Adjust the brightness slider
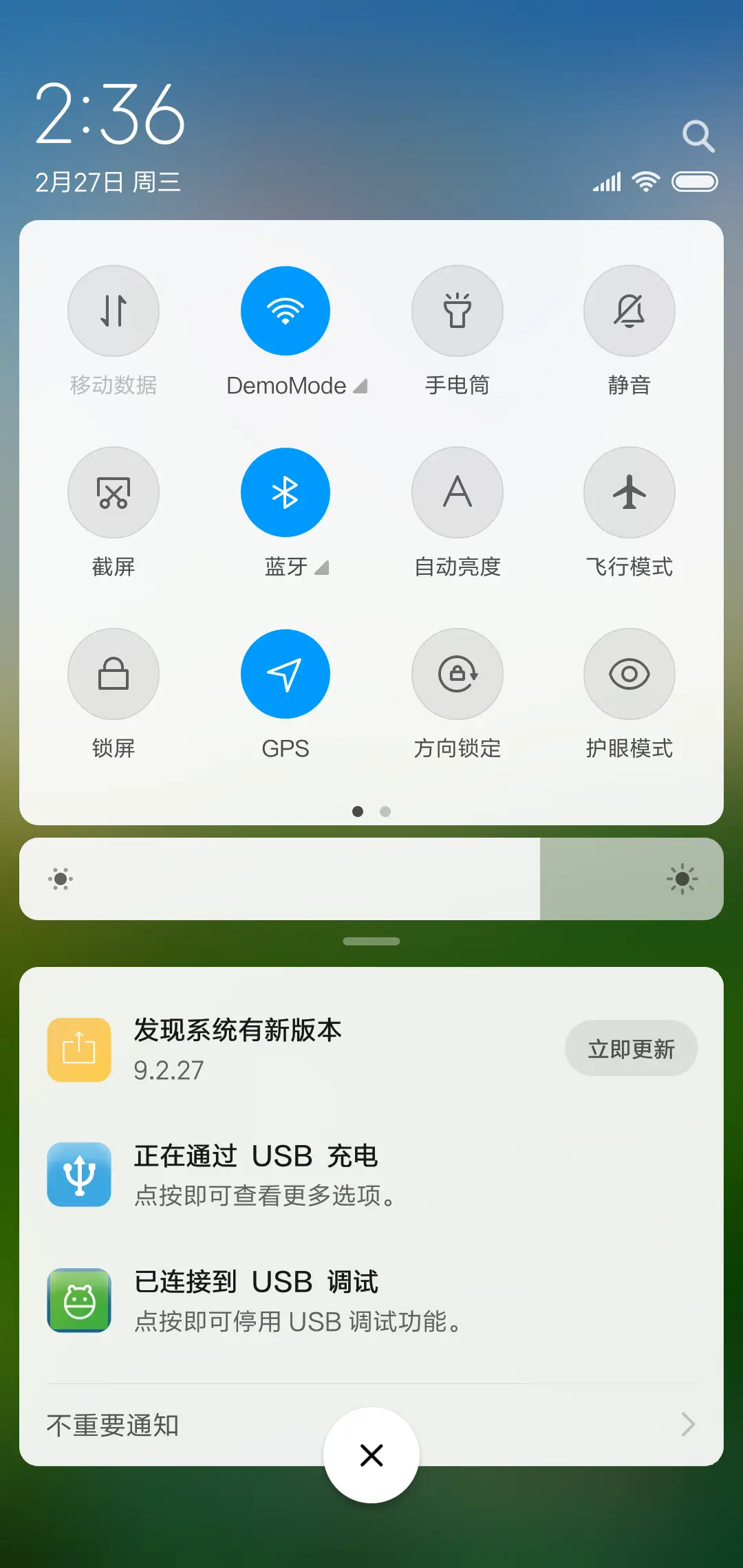 371,879
